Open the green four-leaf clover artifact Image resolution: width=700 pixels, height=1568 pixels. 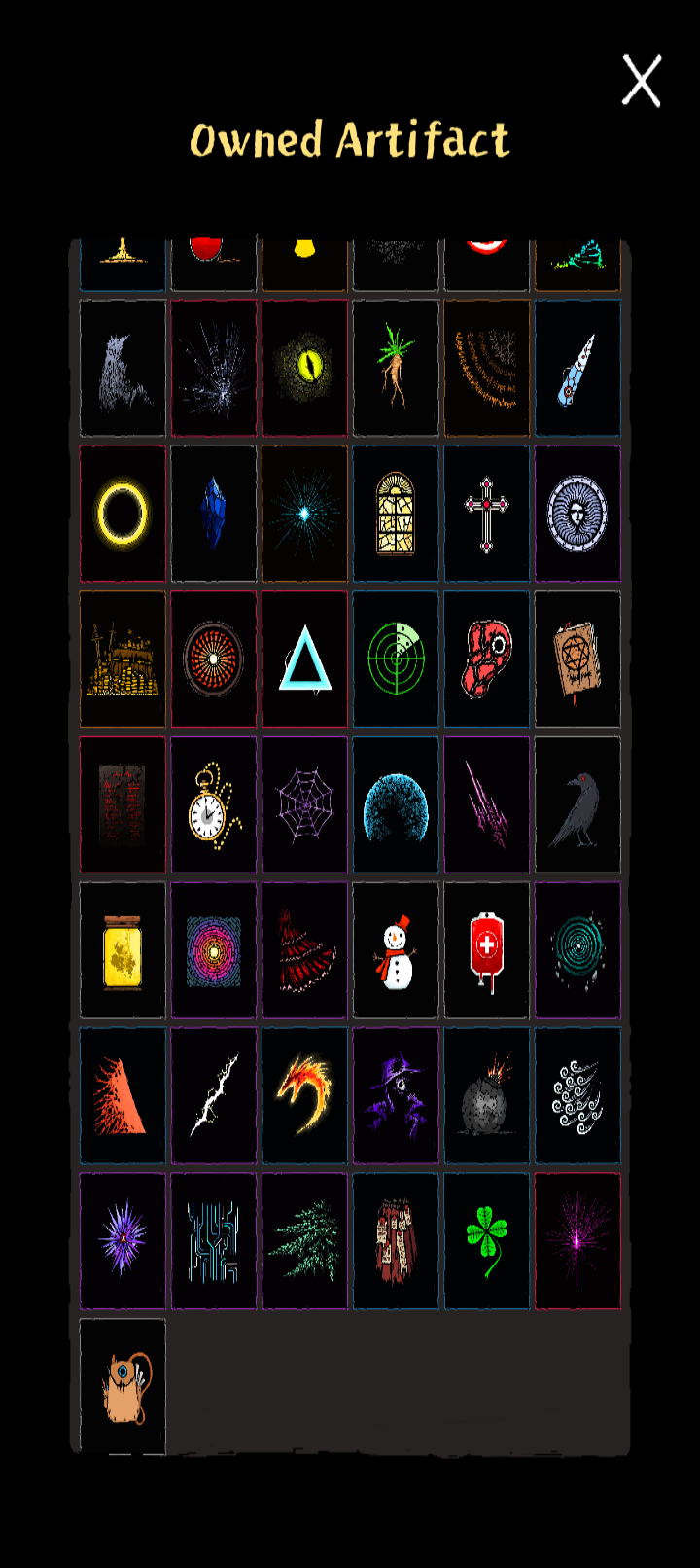[487, 1242]
